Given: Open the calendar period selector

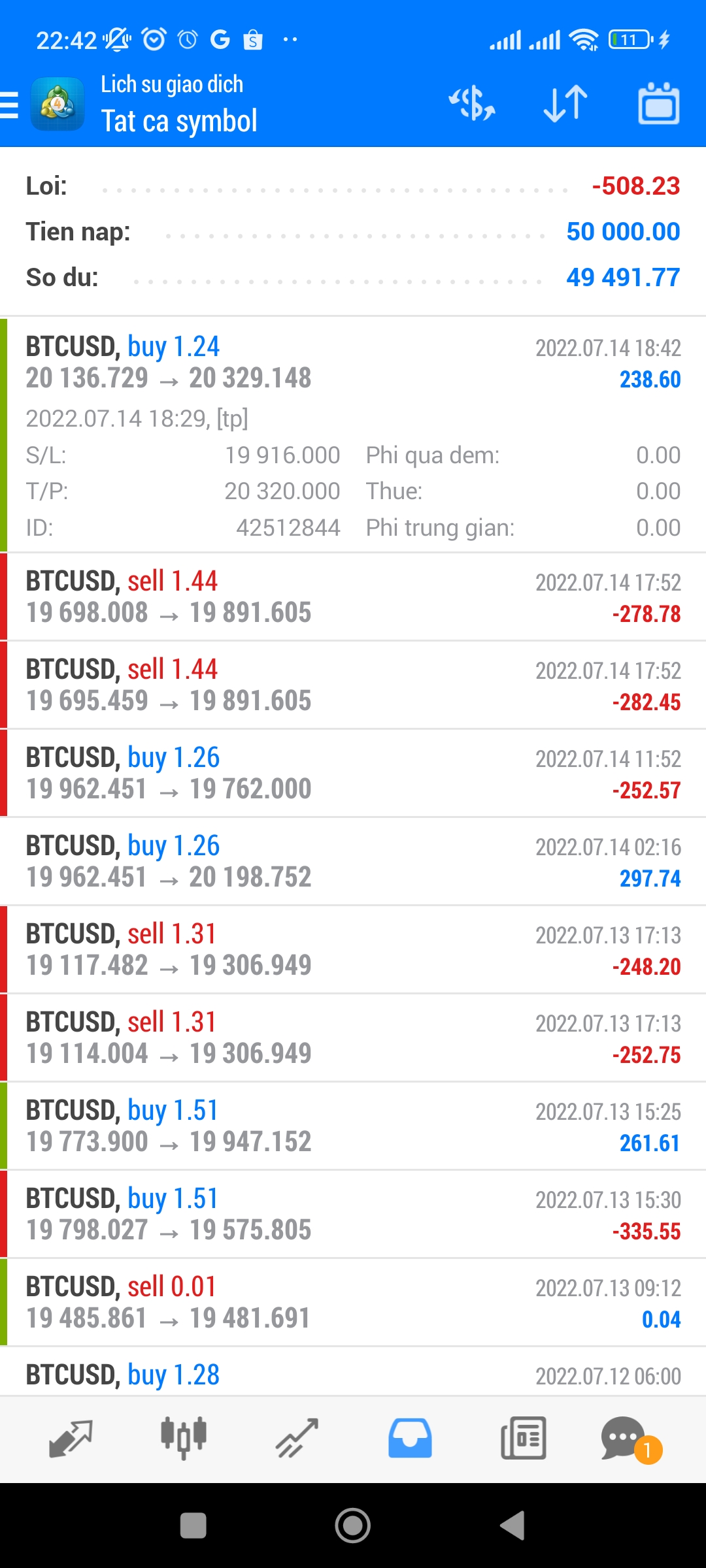Looking at the screenshot, I should point(658,104).
